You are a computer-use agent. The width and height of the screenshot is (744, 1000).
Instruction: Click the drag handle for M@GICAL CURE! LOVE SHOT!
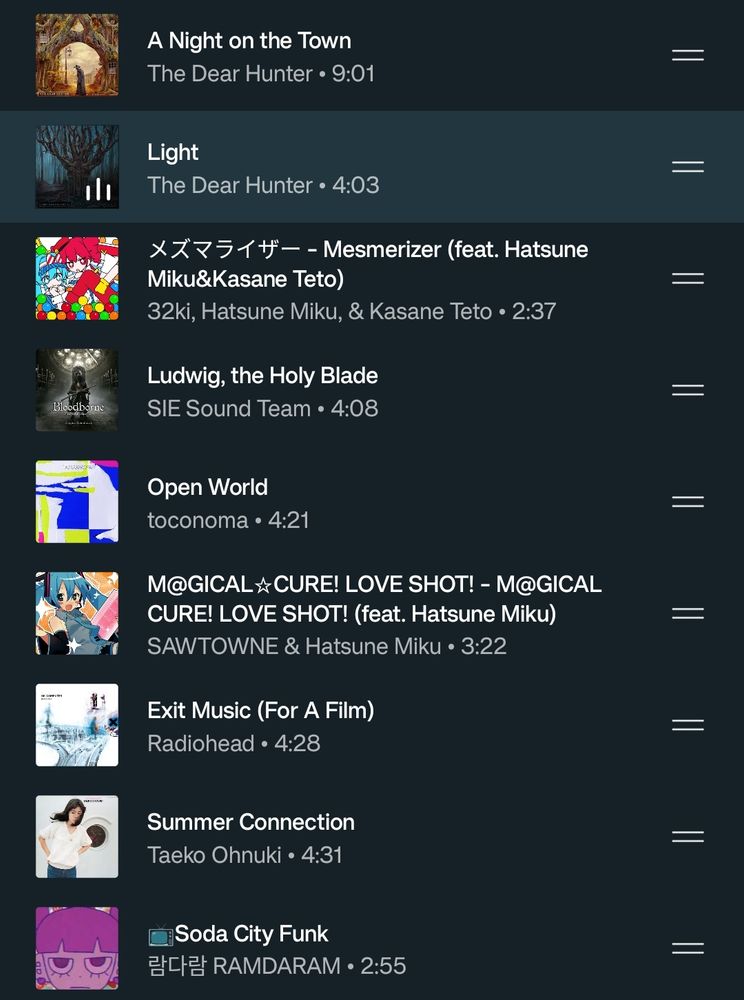[x=687, y=613]
